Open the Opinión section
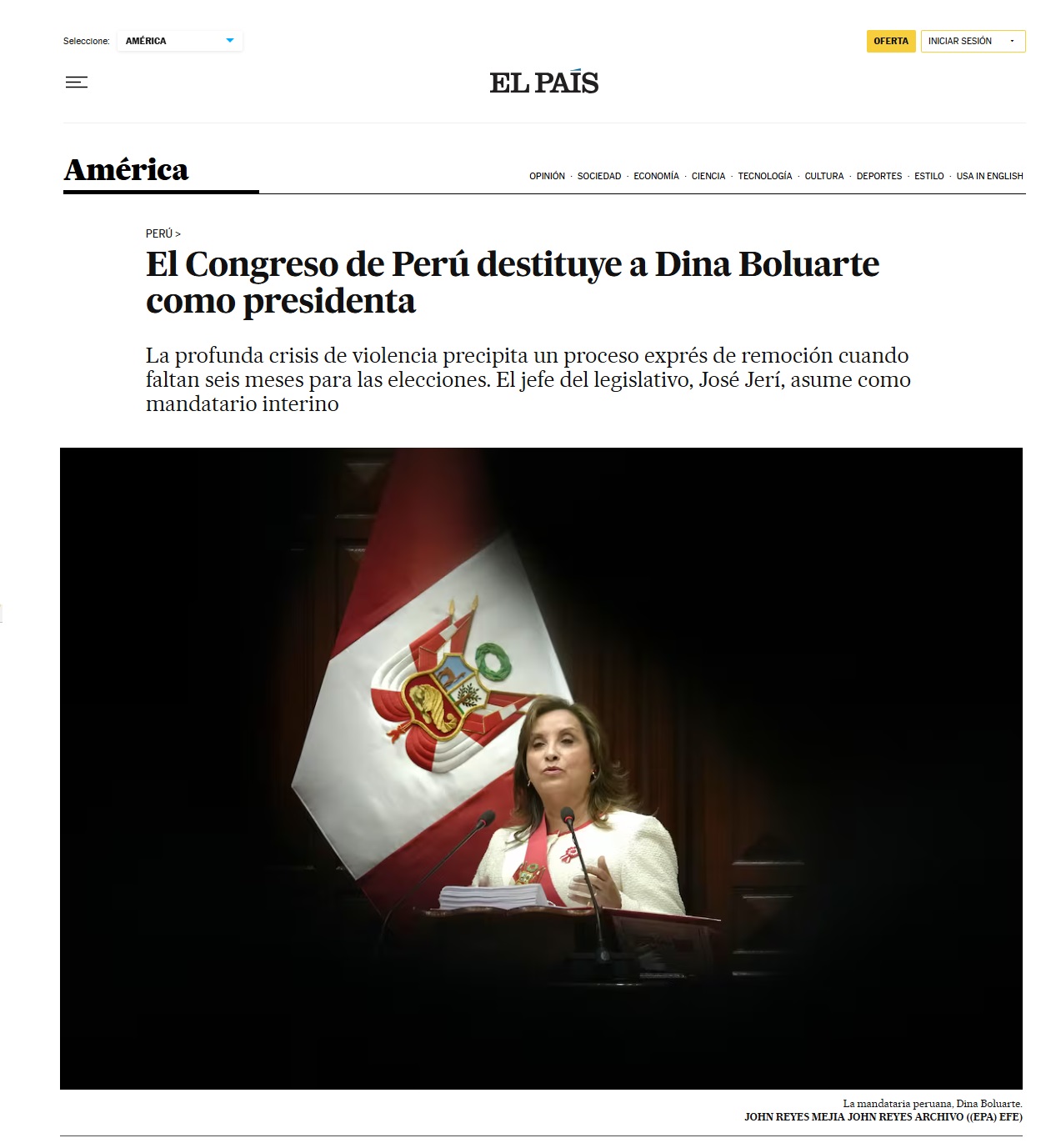 (547, 176)
